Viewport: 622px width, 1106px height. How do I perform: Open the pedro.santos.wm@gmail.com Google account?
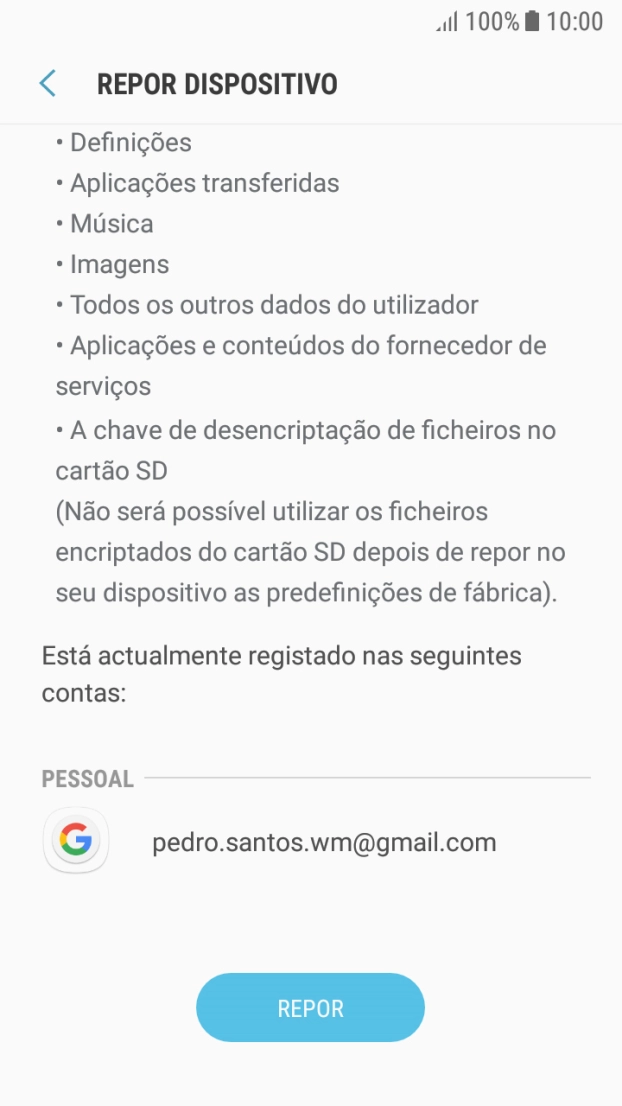pos(323,842)
